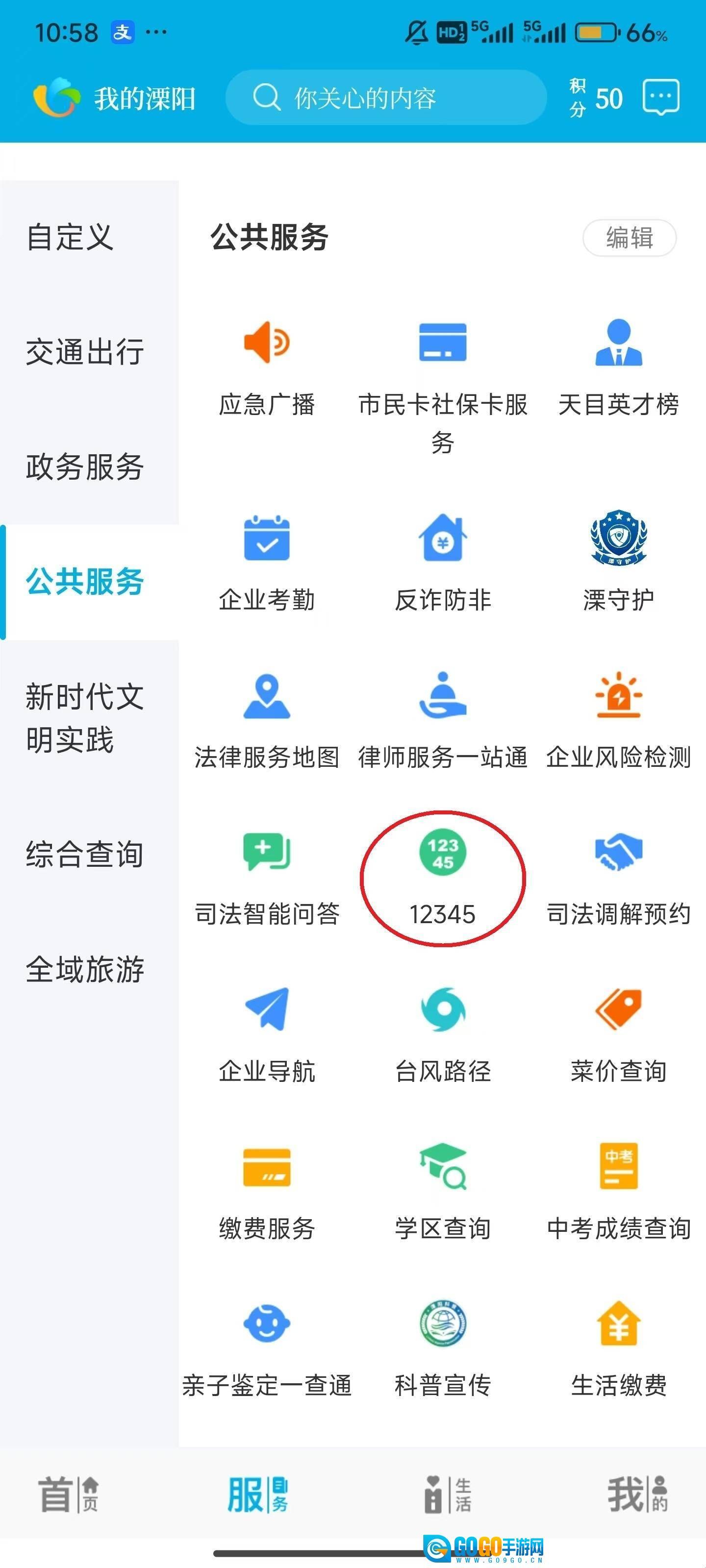Switch to the 全域旅游 category
Image resolution: width=706 pixels, height=1568 pixels.
click(x=85, y=968)
